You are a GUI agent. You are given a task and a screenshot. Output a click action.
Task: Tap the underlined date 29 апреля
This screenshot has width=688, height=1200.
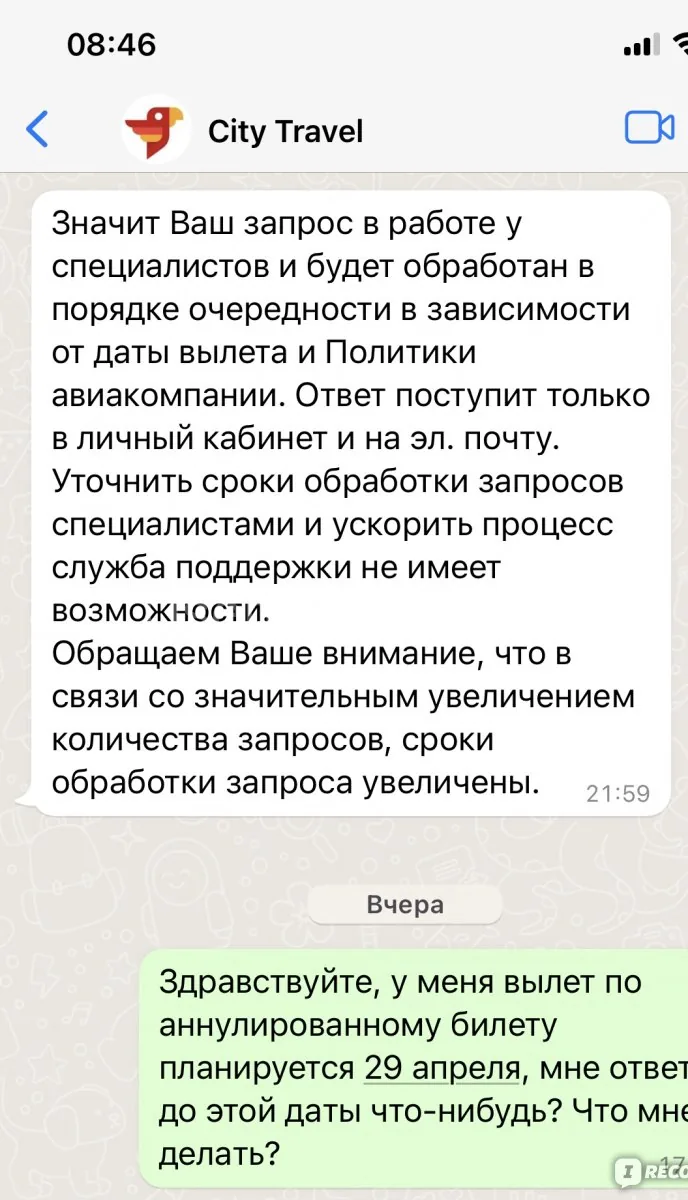tap(442, 1069)
